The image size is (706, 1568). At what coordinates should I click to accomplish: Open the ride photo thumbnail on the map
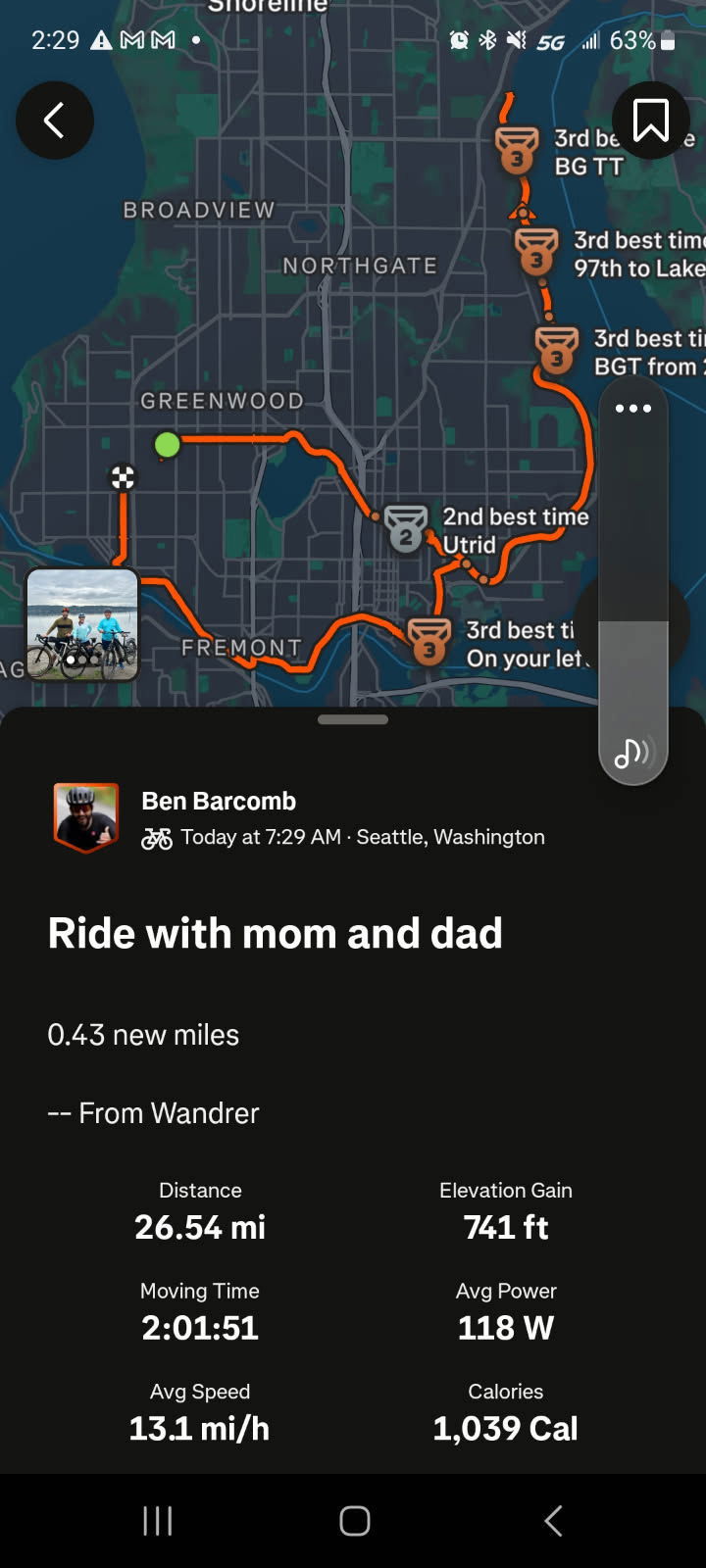click(x=82, y=624)
